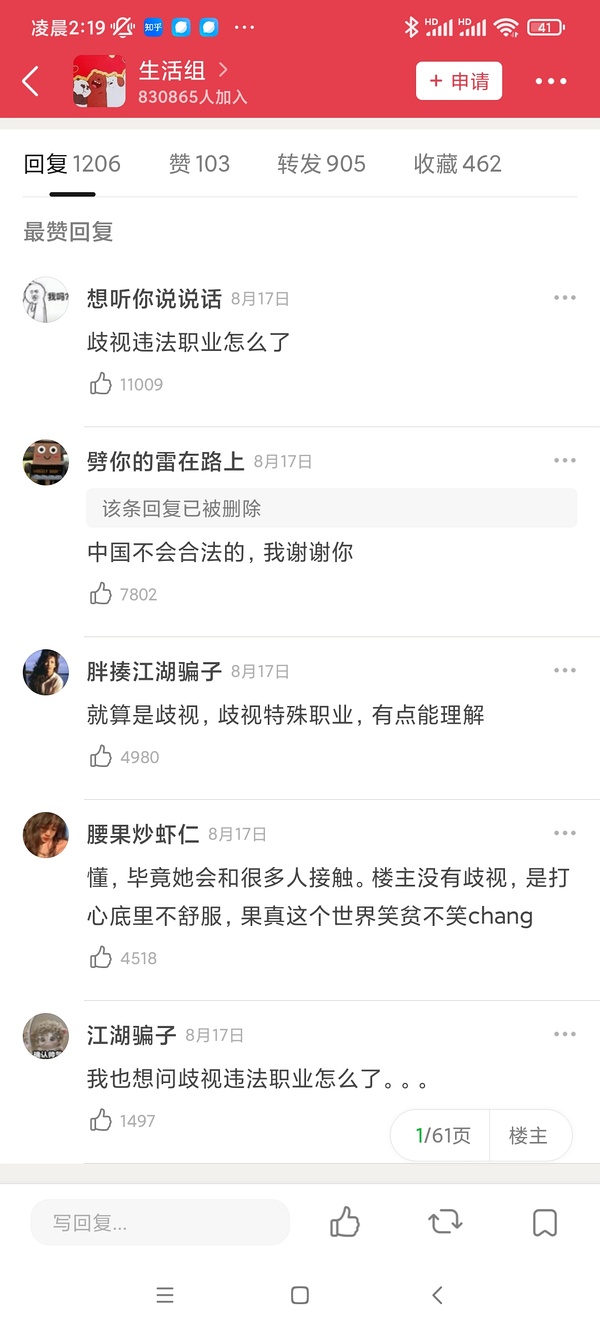Bookmark this post from the bottom bar

pos(545,1222)
